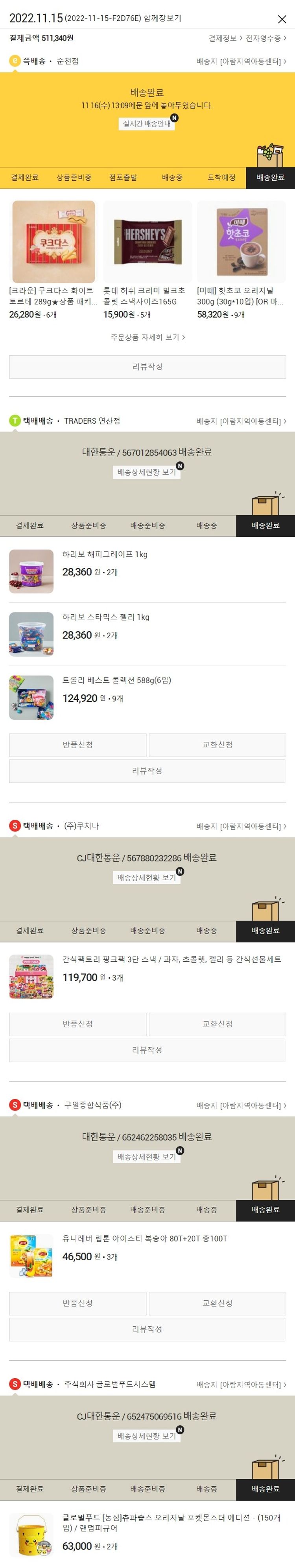Write a review for the 순천점 쓱배송 order
The height and width of the screenshot is (1568, 295).
[147, 367]
